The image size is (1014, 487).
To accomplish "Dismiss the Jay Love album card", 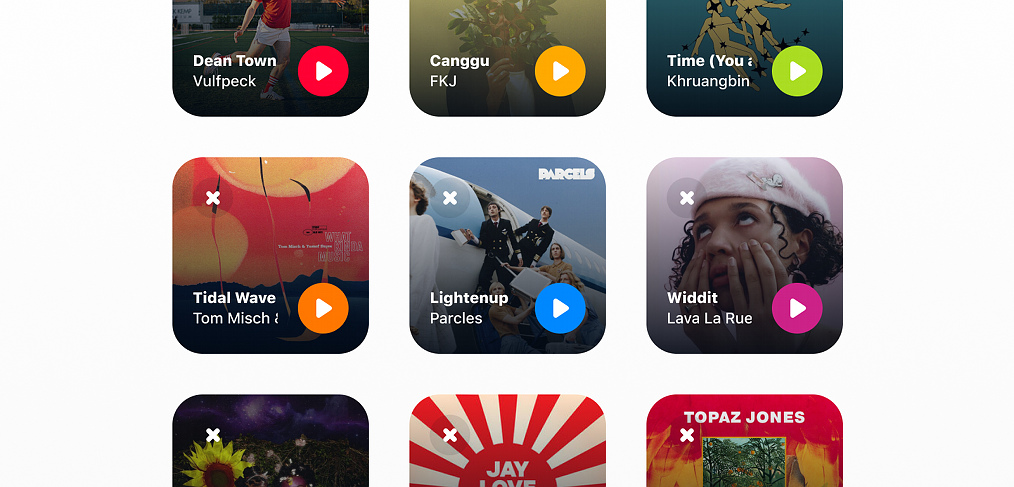I will (450, 435).
